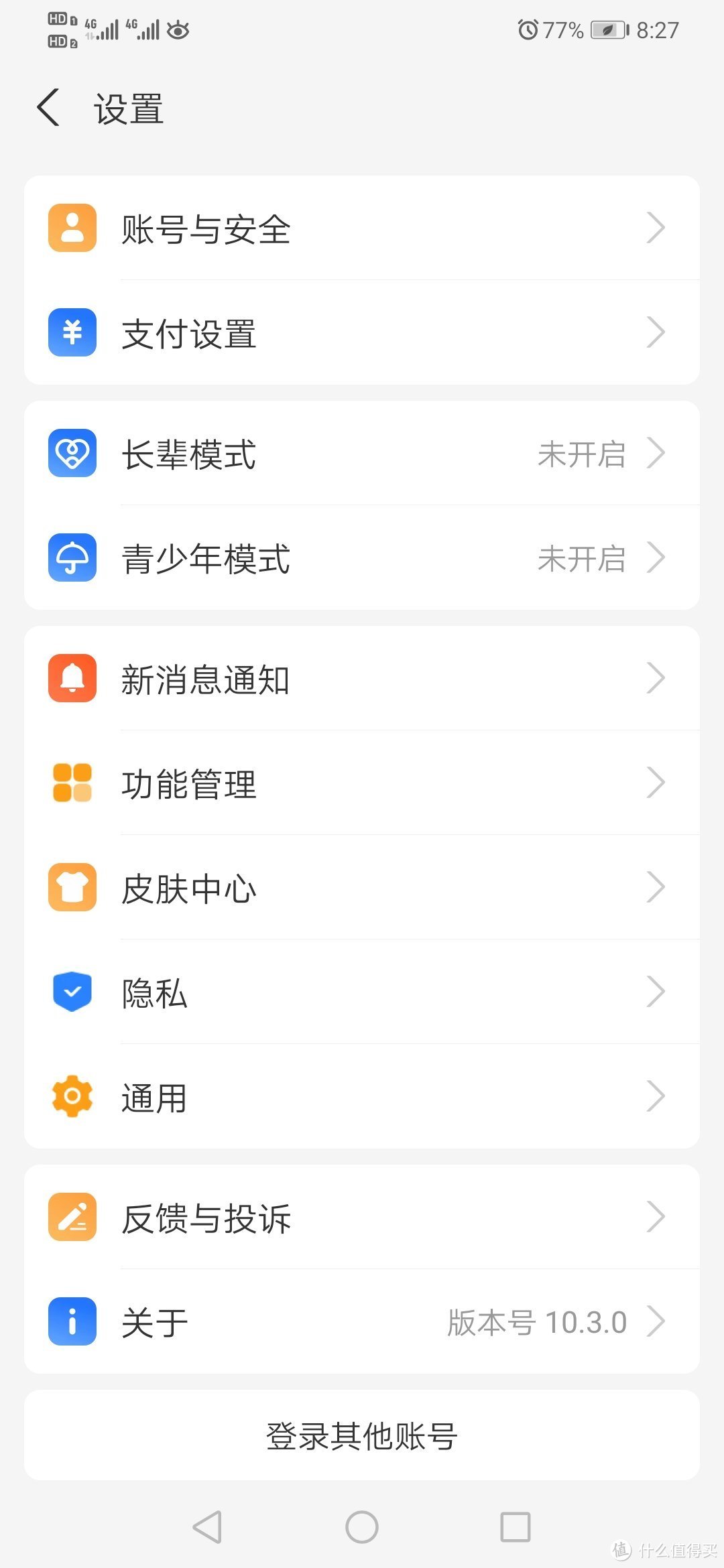This screenshot has width=724, height=1568.
Task: Tap the system home button
Action: coord(362,1527)
